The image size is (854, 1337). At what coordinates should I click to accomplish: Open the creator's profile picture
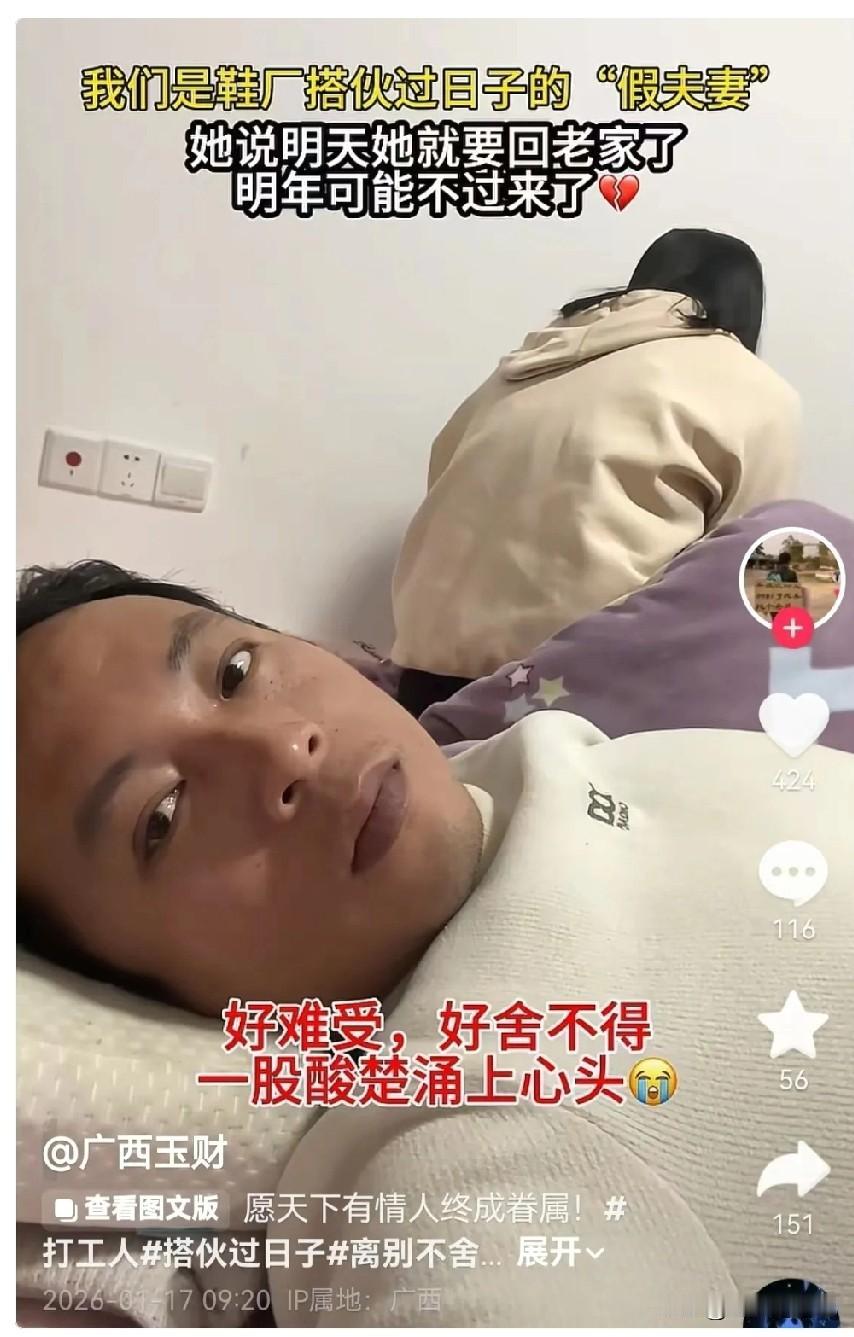[x=791, y=575]
